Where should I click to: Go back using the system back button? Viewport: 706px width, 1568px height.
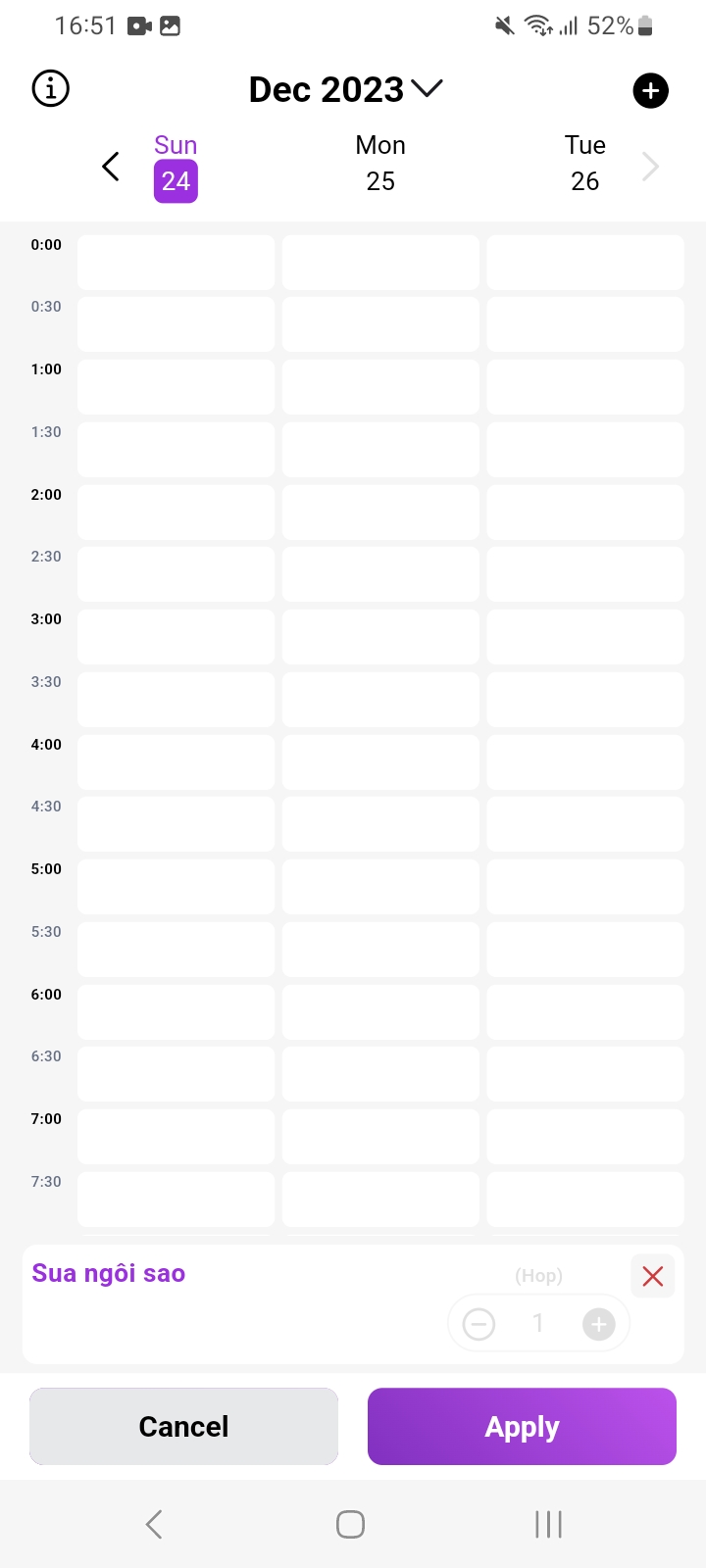click(x=154, y=1524)
